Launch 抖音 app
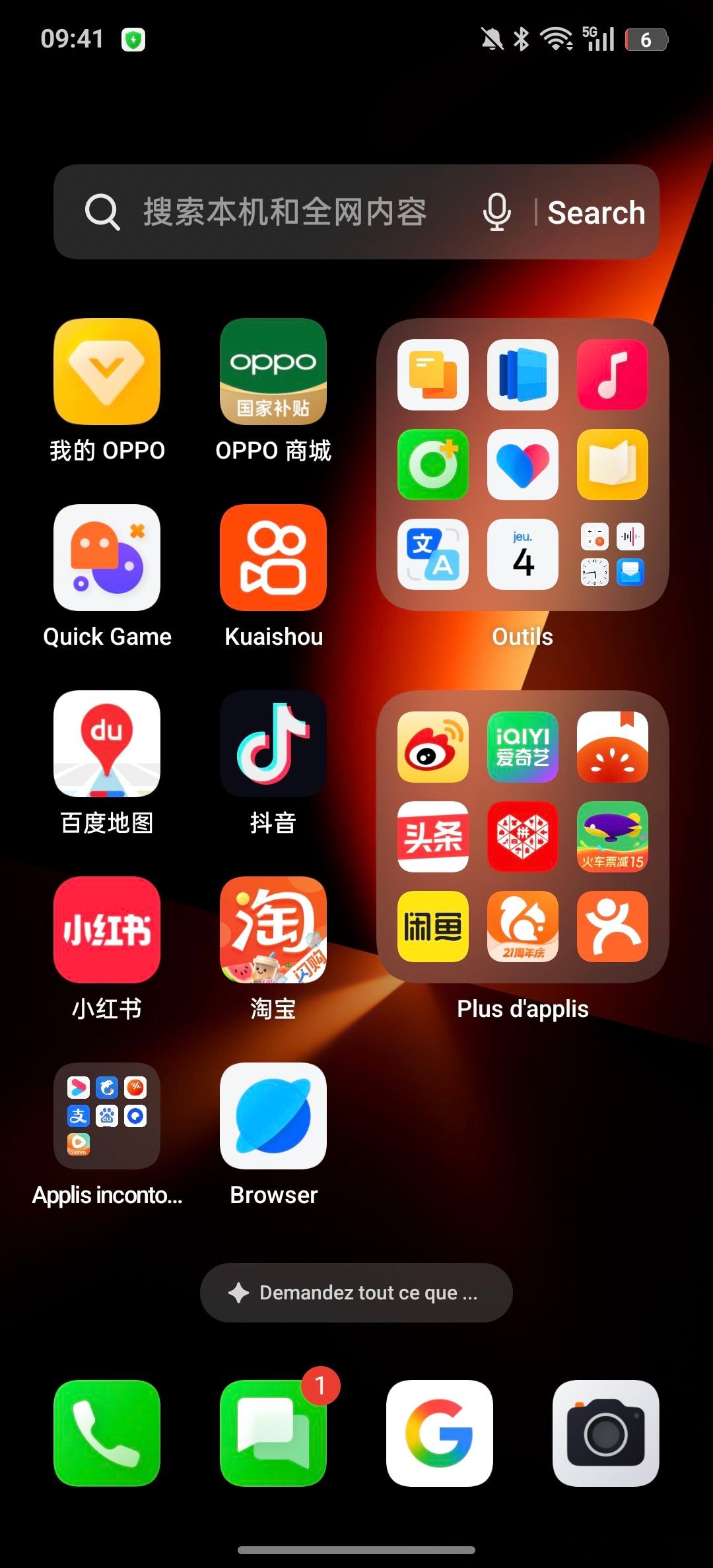The height and width of the screenshot is (1568, 713). tap(273, 744)
